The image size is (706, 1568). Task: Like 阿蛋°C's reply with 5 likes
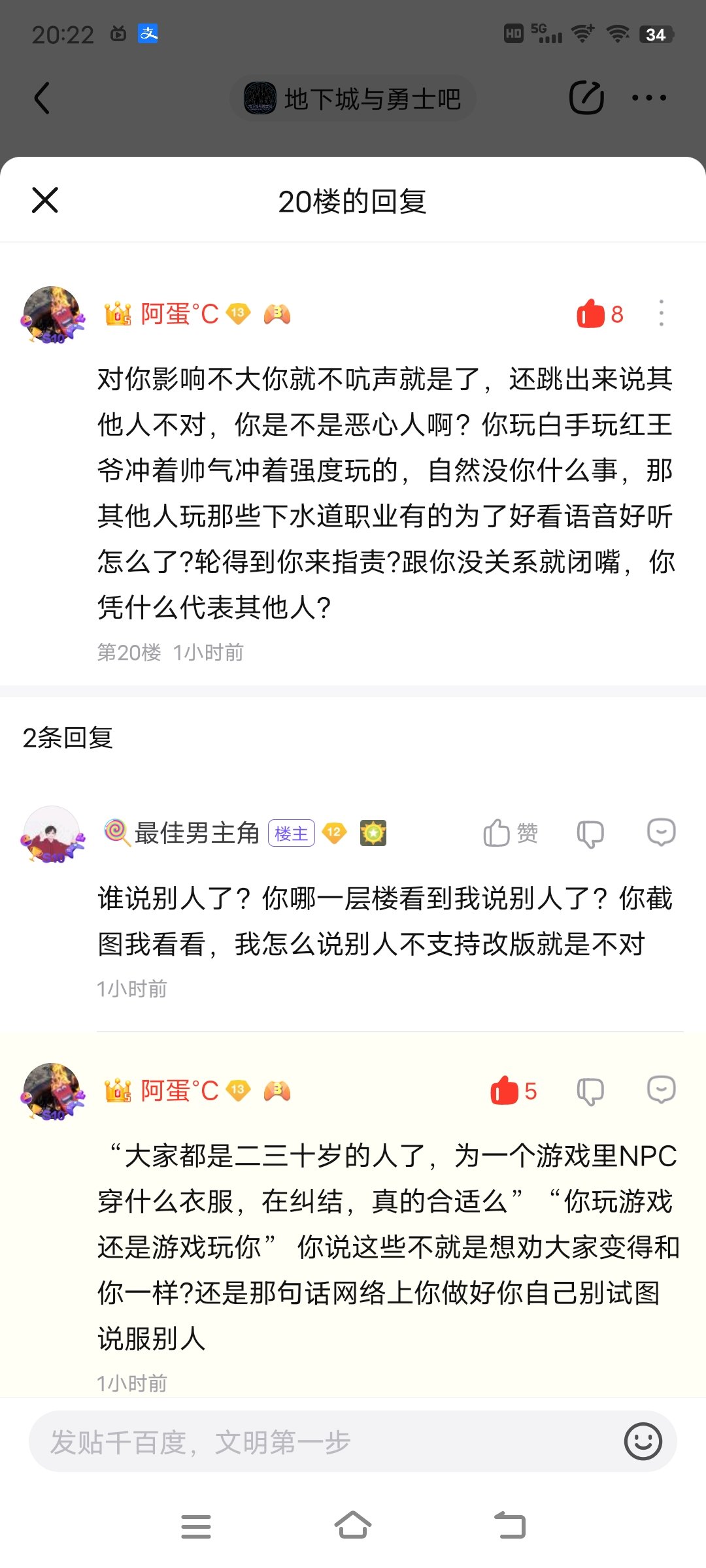[x=505, y=1090]
